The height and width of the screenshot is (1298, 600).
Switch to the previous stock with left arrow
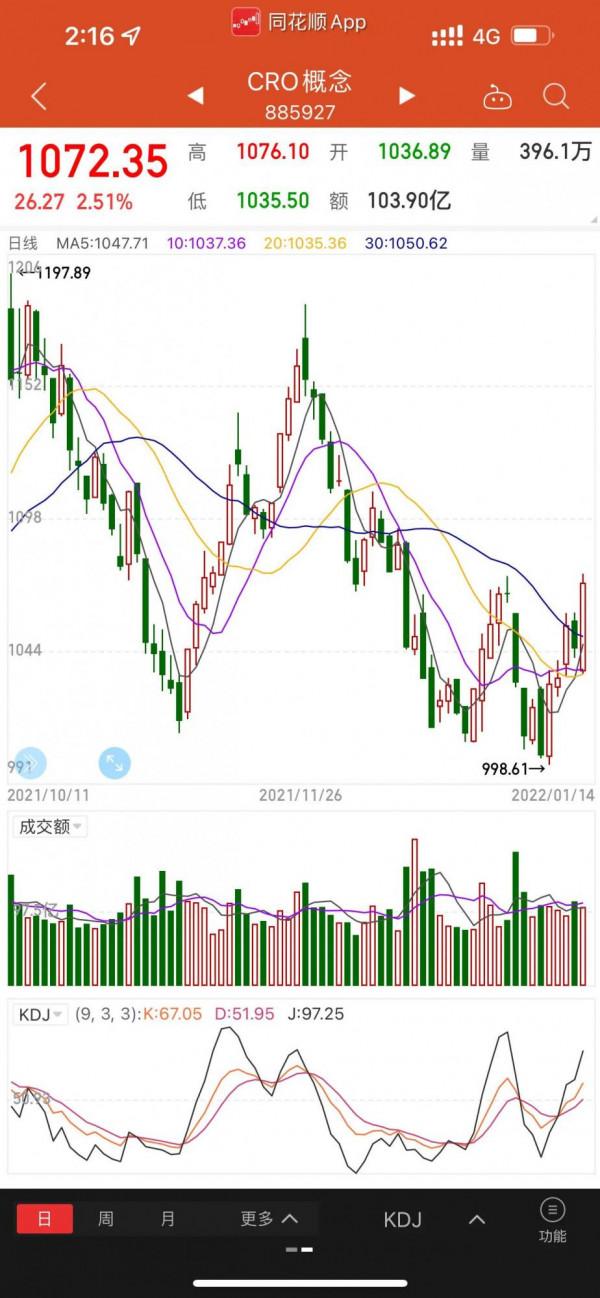[x=196, y=96]
